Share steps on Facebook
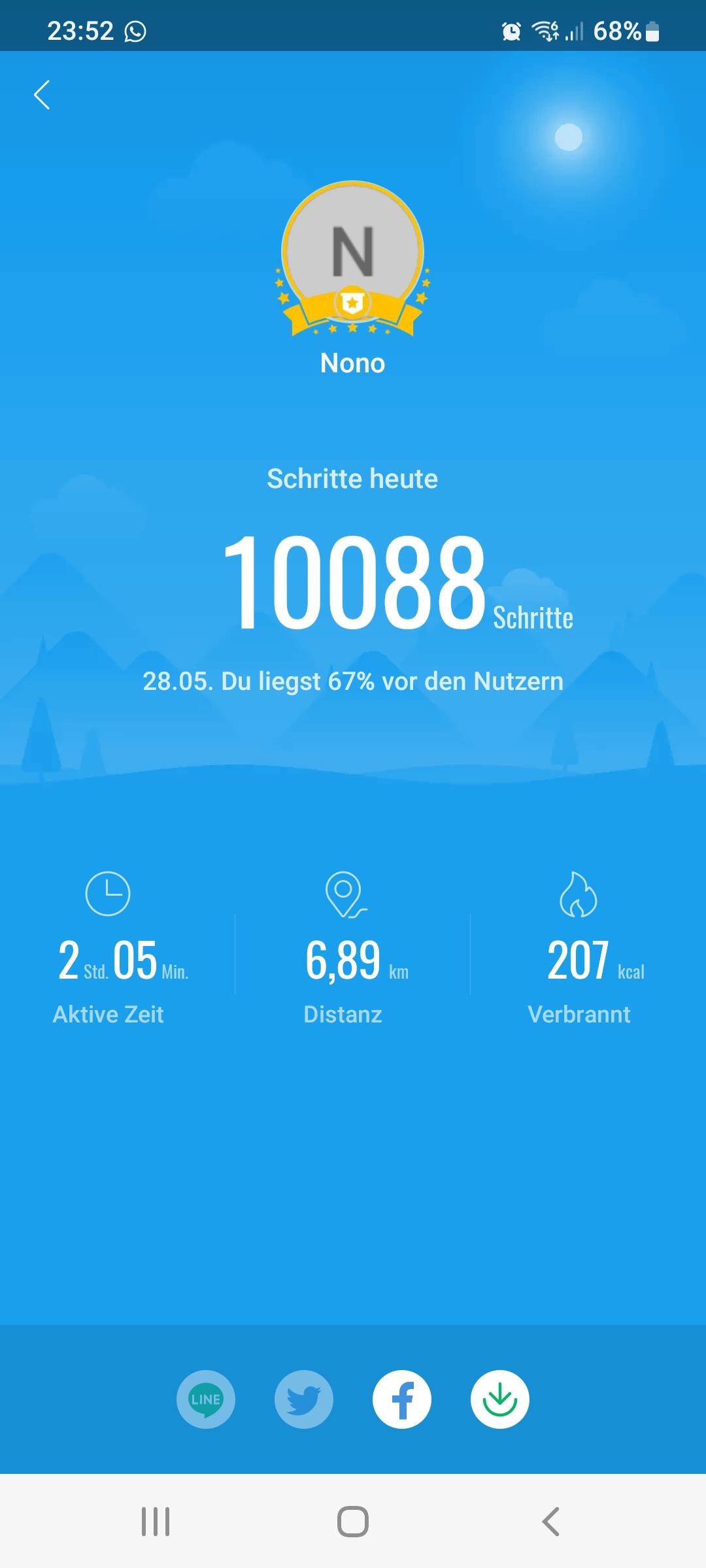 coord(402,1399)
